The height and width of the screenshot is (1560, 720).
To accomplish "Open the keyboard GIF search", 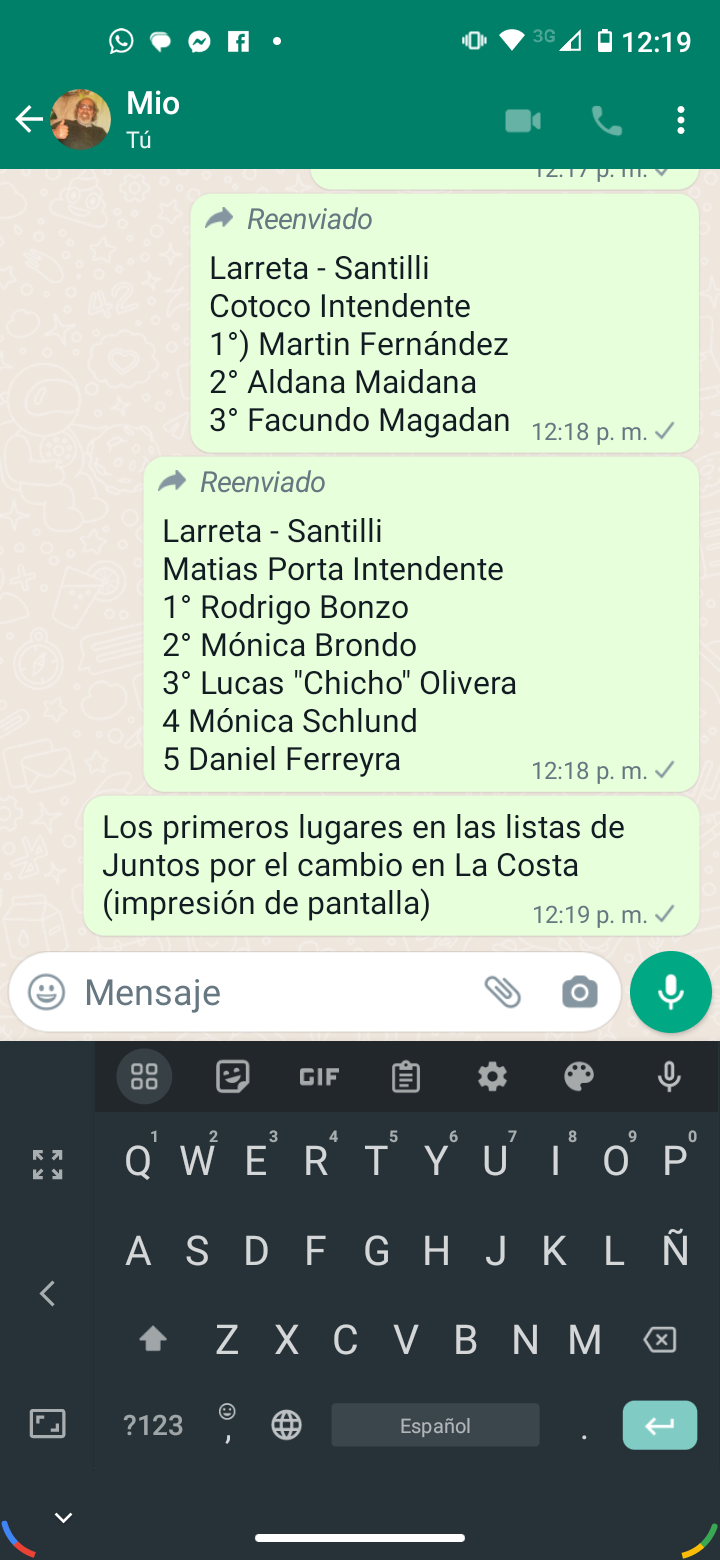I will pyautogui.click(x=319, y=1077).
